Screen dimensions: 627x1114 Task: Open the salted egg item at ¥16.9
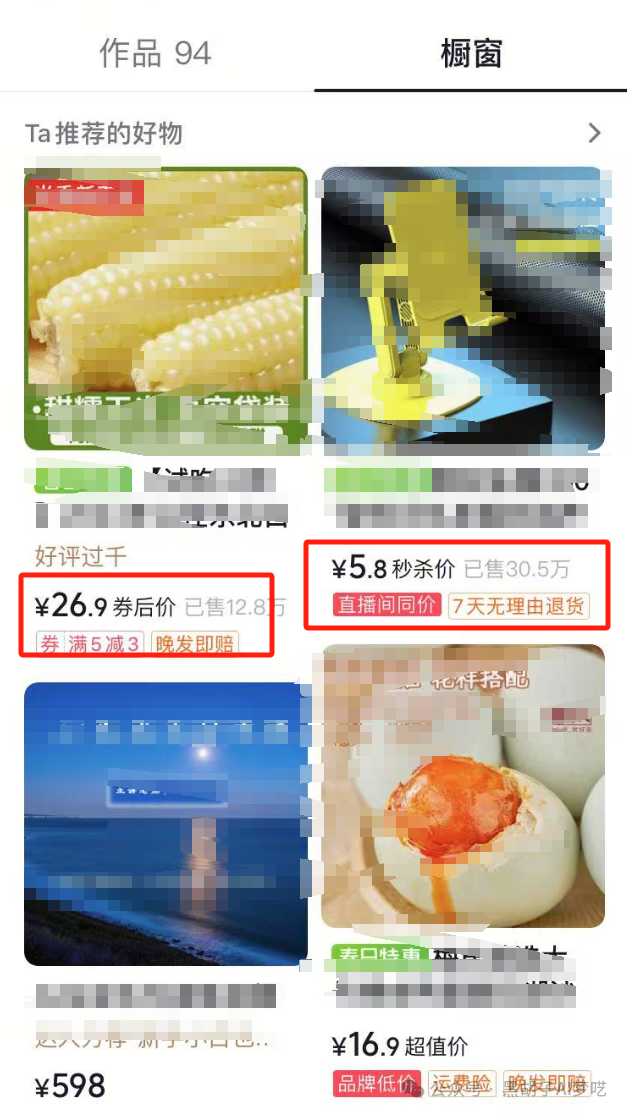tap(462, 788)
